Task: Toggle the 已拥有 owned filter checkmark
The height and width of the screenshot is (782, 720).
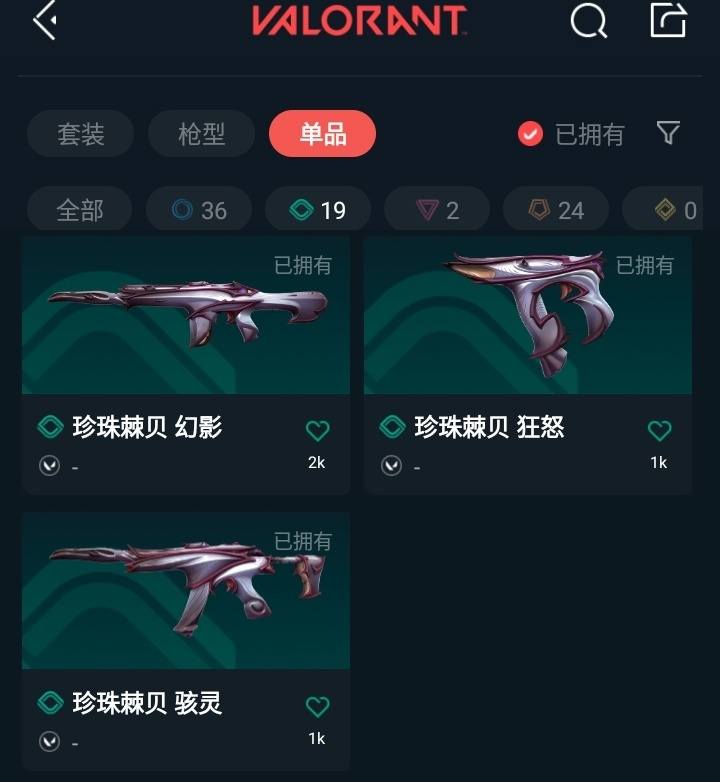Action: tap(530, 134)
